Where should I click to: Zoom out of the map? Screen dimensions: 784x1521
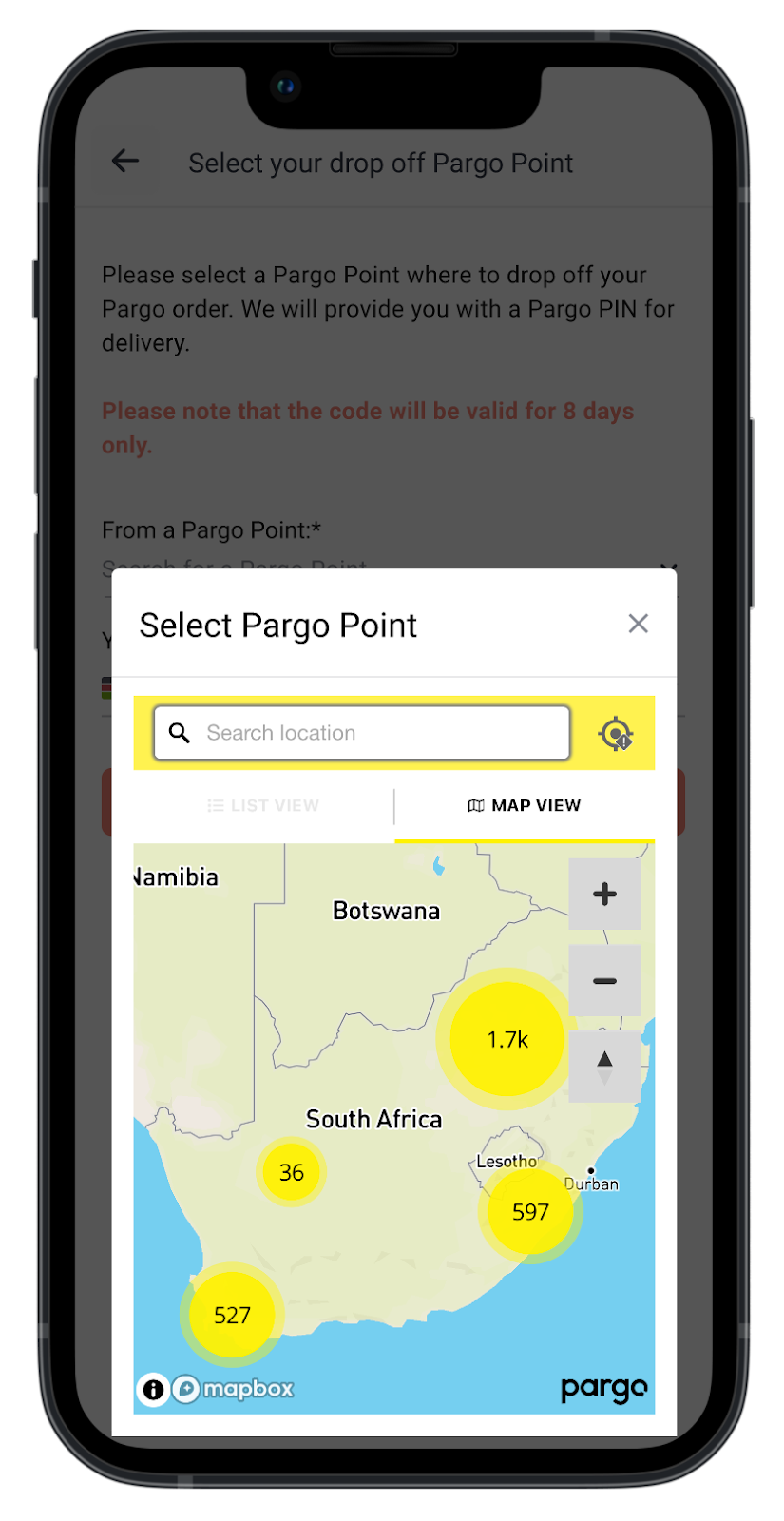(604, 980)
